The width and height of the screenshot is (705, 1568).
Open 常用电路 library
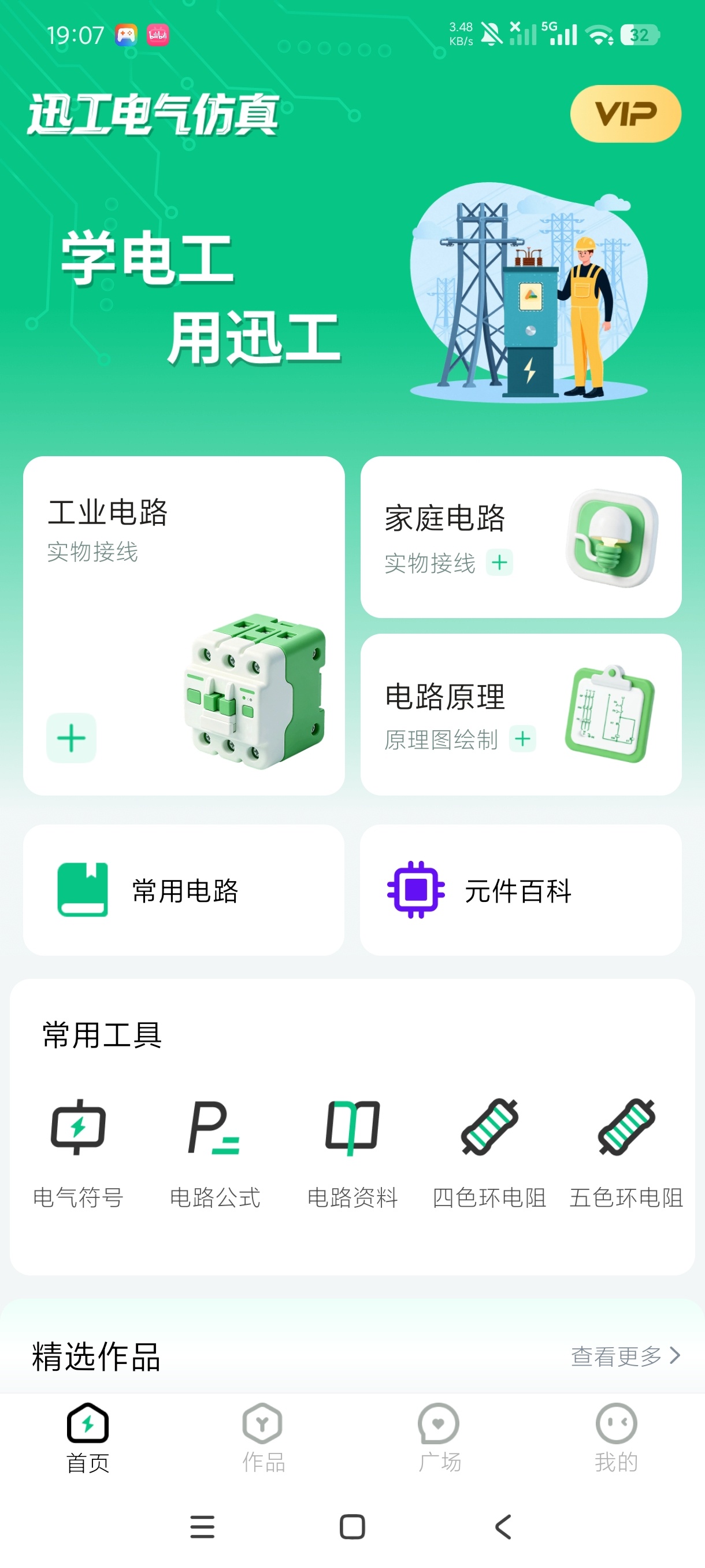click(184, 890)
